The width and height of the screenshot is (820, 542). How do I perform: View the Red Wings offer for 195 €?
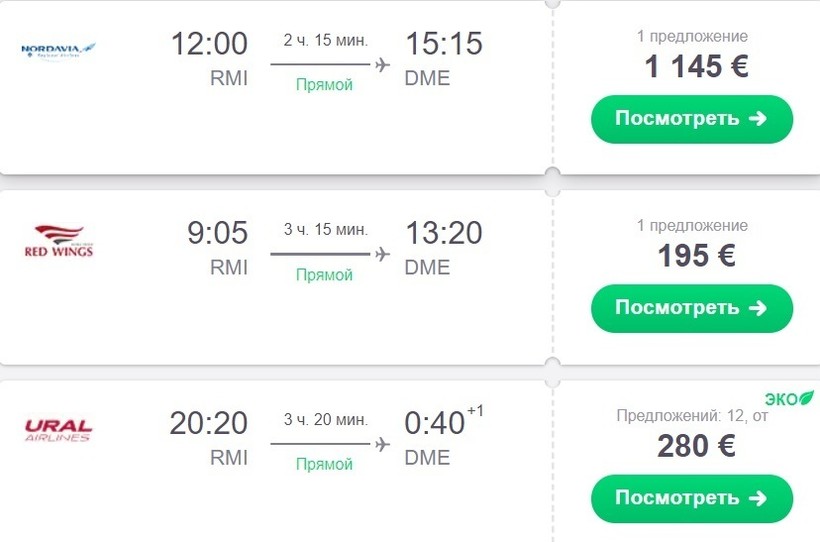tap(691, 308)
